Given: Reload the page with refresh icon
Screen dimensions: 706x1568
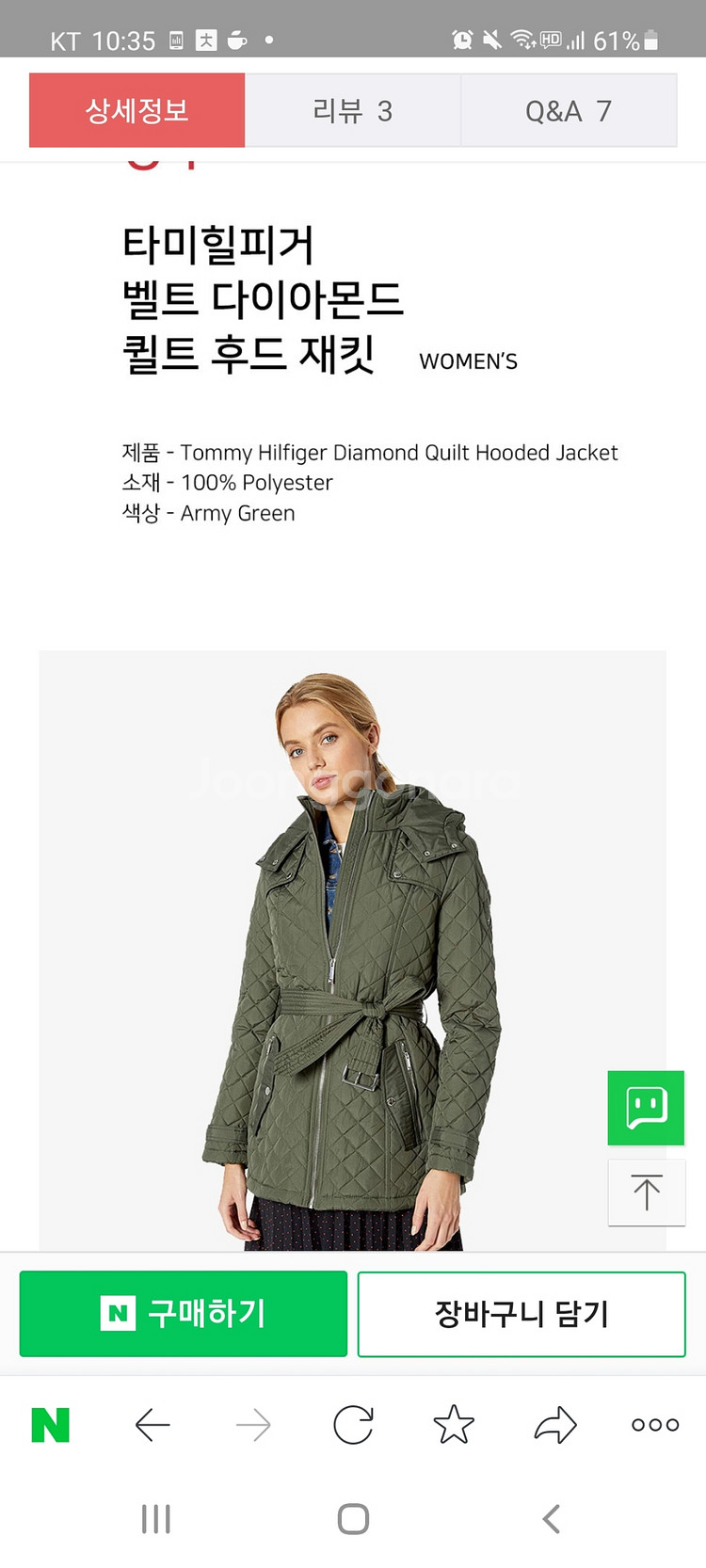Looking at the screenshot, I should click(353, 1425).
